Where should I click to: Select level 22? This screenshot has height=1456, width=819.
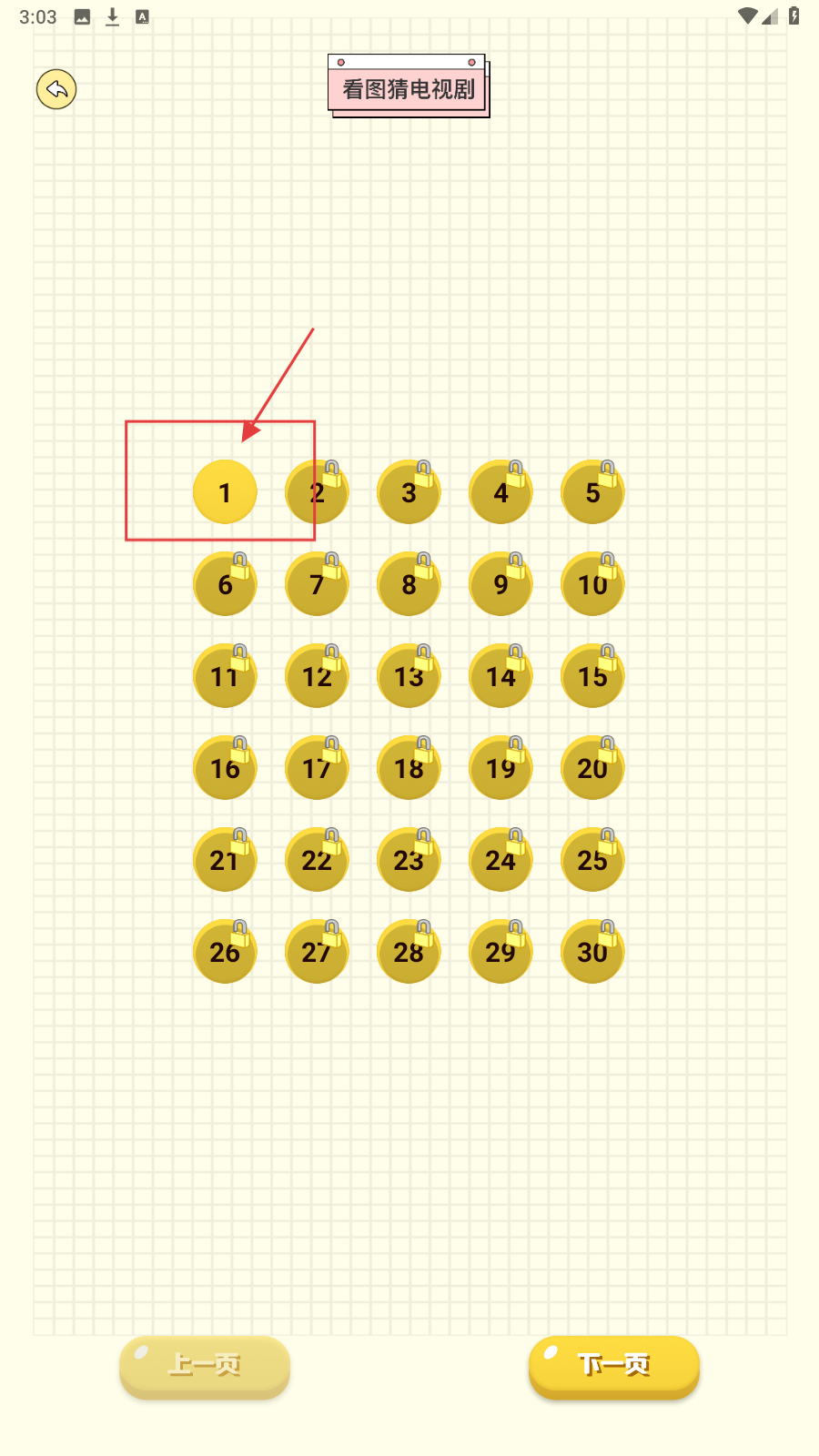(317, 860)
